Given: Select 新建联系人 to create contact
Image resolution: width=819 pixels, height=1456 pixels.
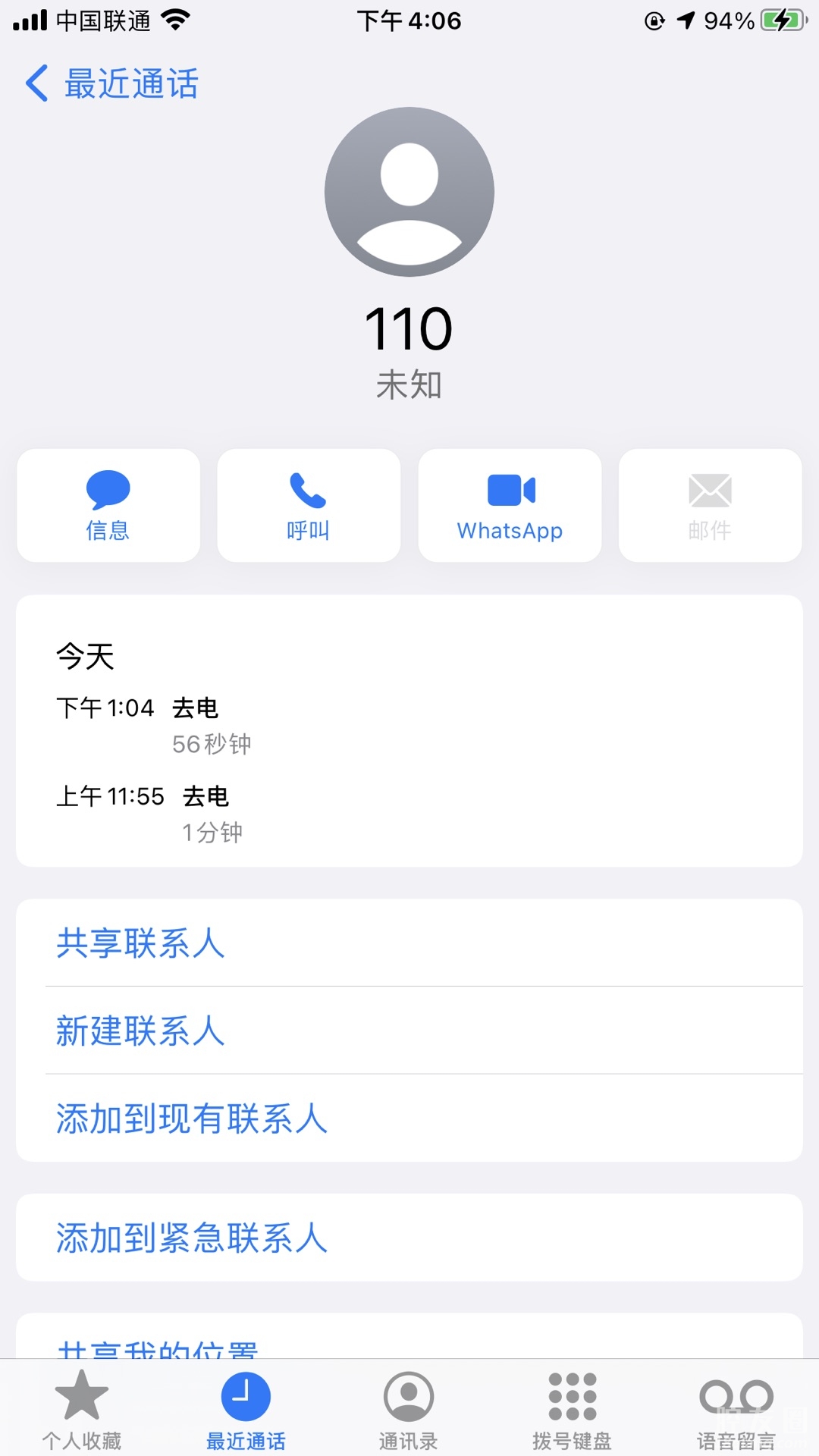Looking at the screenshot, I should (x=140, y=1031).
